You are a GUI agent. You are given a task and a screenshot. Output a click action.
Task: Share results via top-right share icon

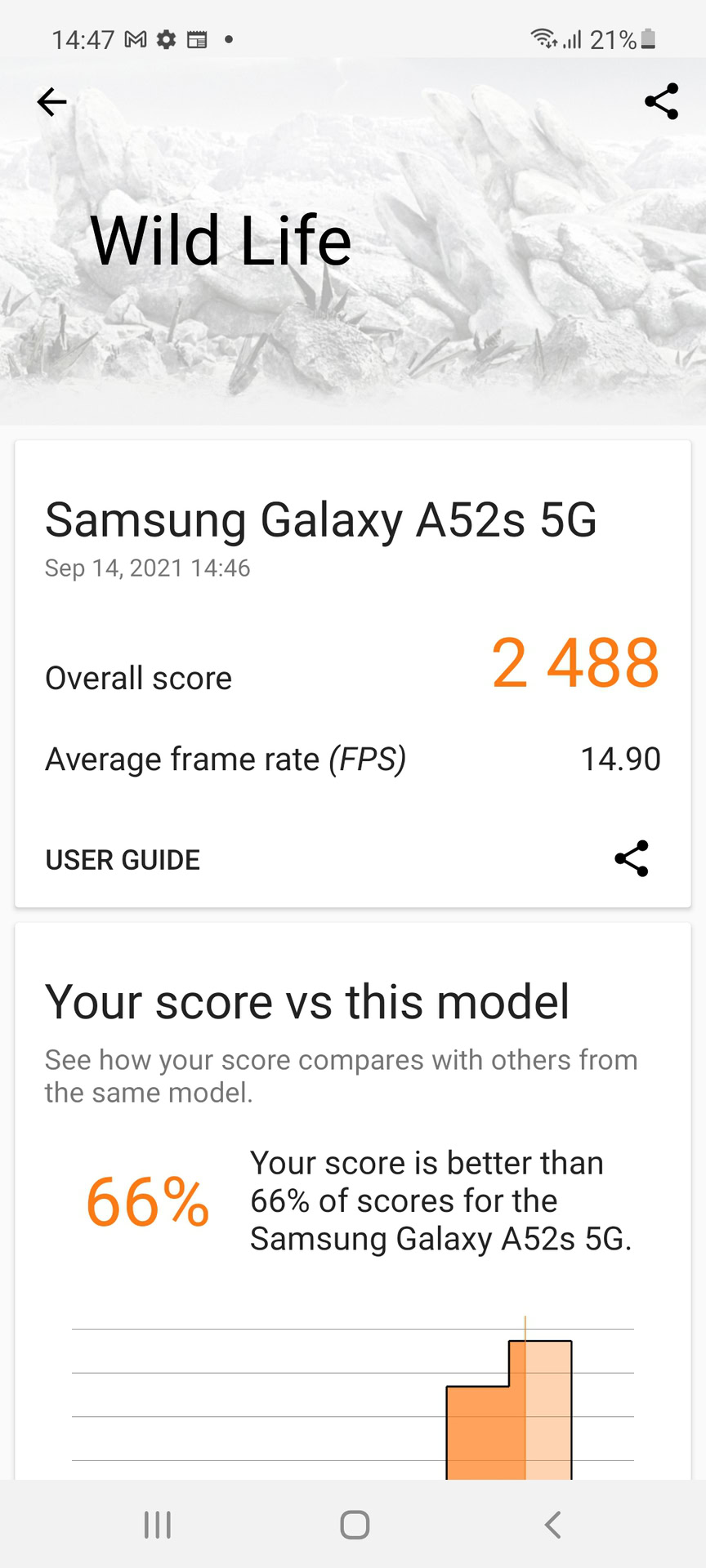pos(661,101)
